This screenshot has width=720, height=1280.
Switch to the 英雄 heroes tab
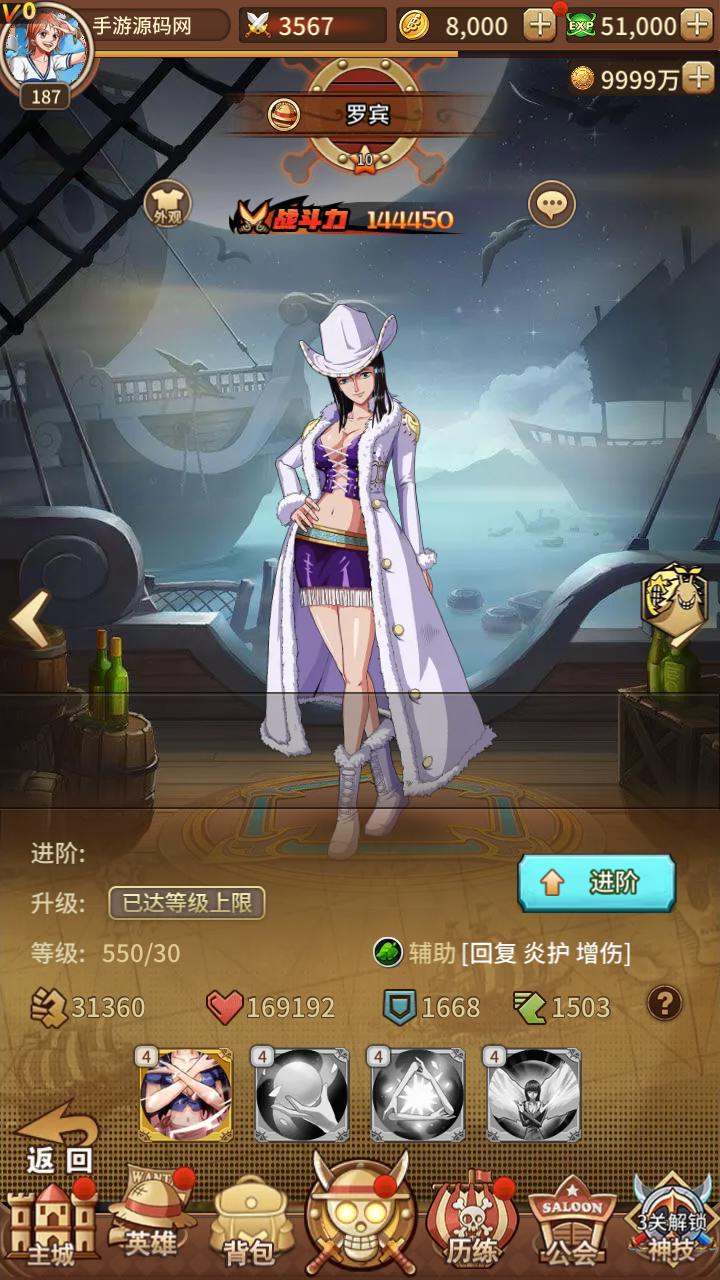coord(151,1220)
